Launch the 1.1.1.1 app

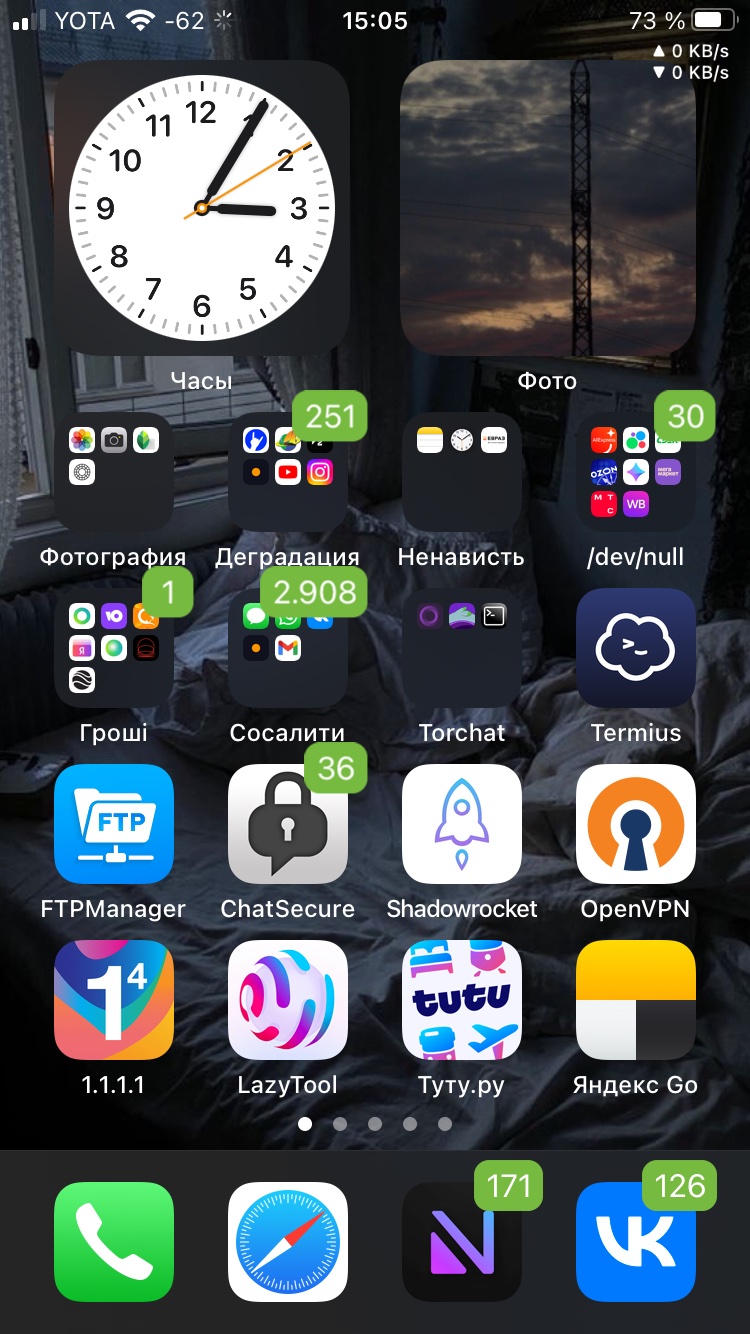pyautogui.click(x=114, y=1000)
